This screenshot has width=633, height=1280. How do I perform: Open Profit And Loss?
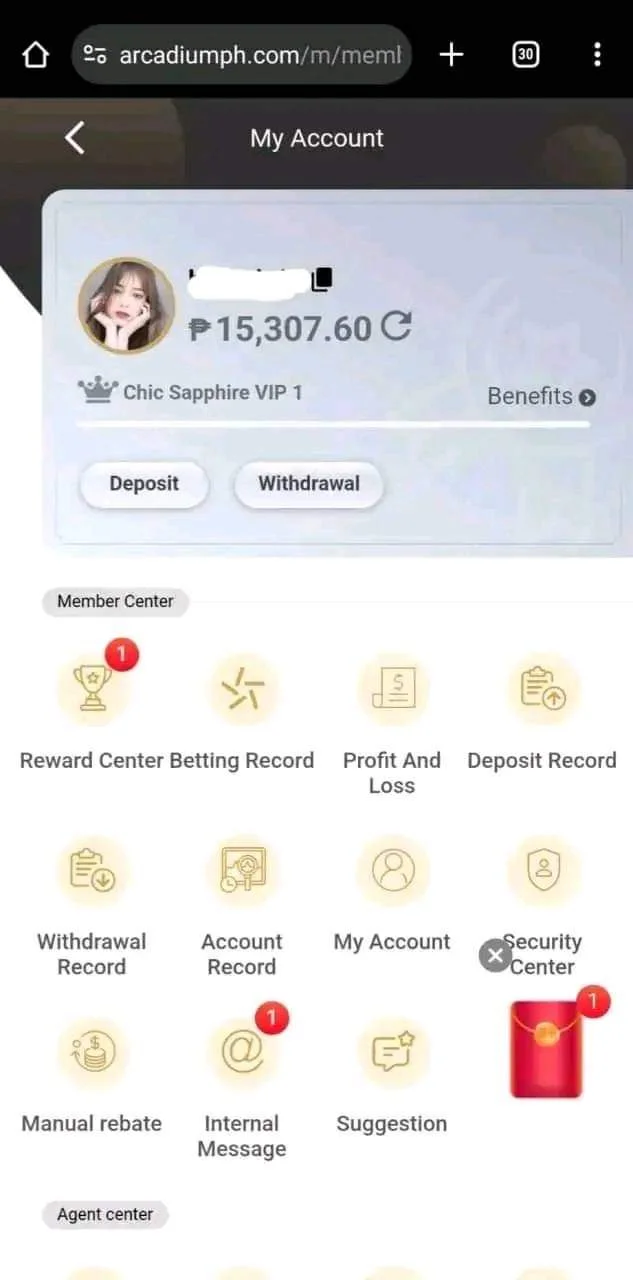tap(392, 690)
